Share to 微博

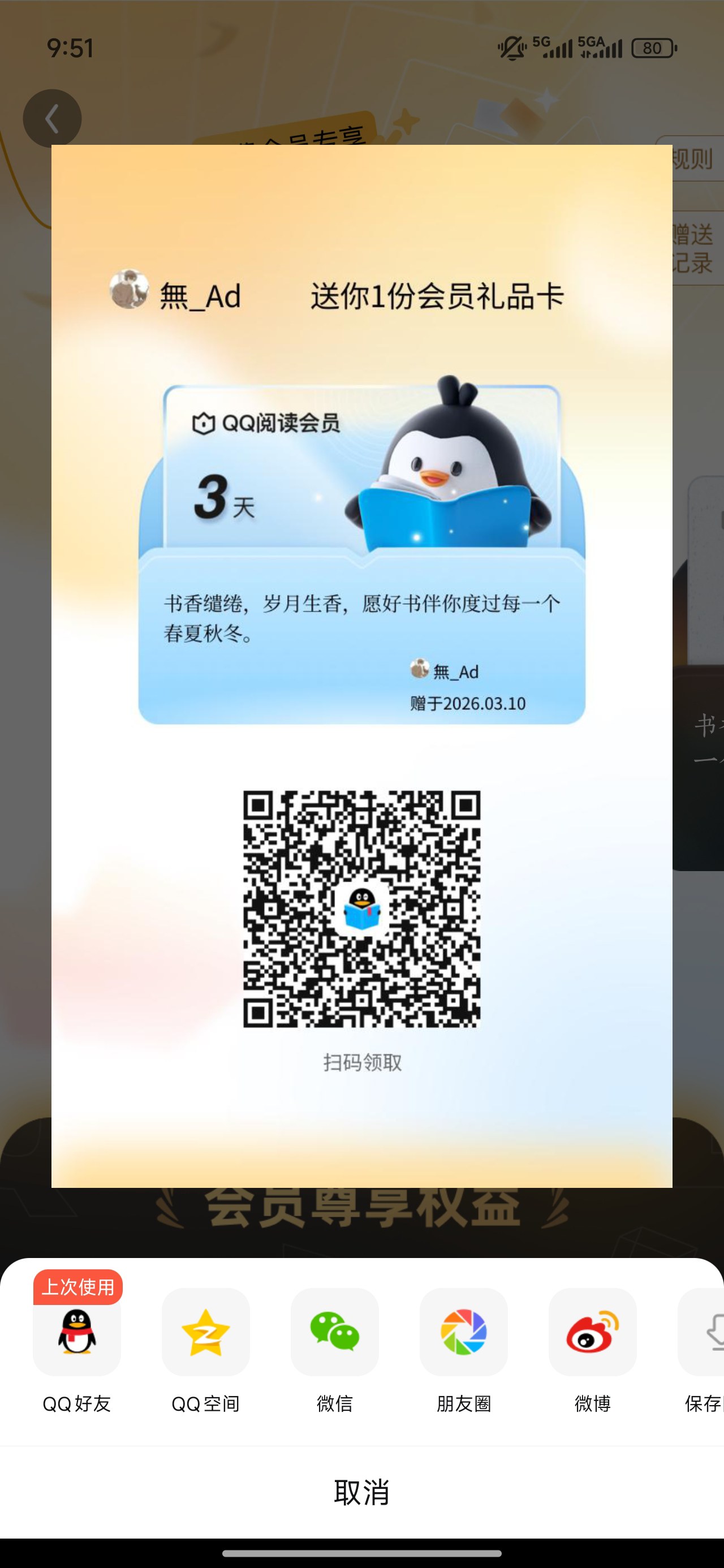592,1333
